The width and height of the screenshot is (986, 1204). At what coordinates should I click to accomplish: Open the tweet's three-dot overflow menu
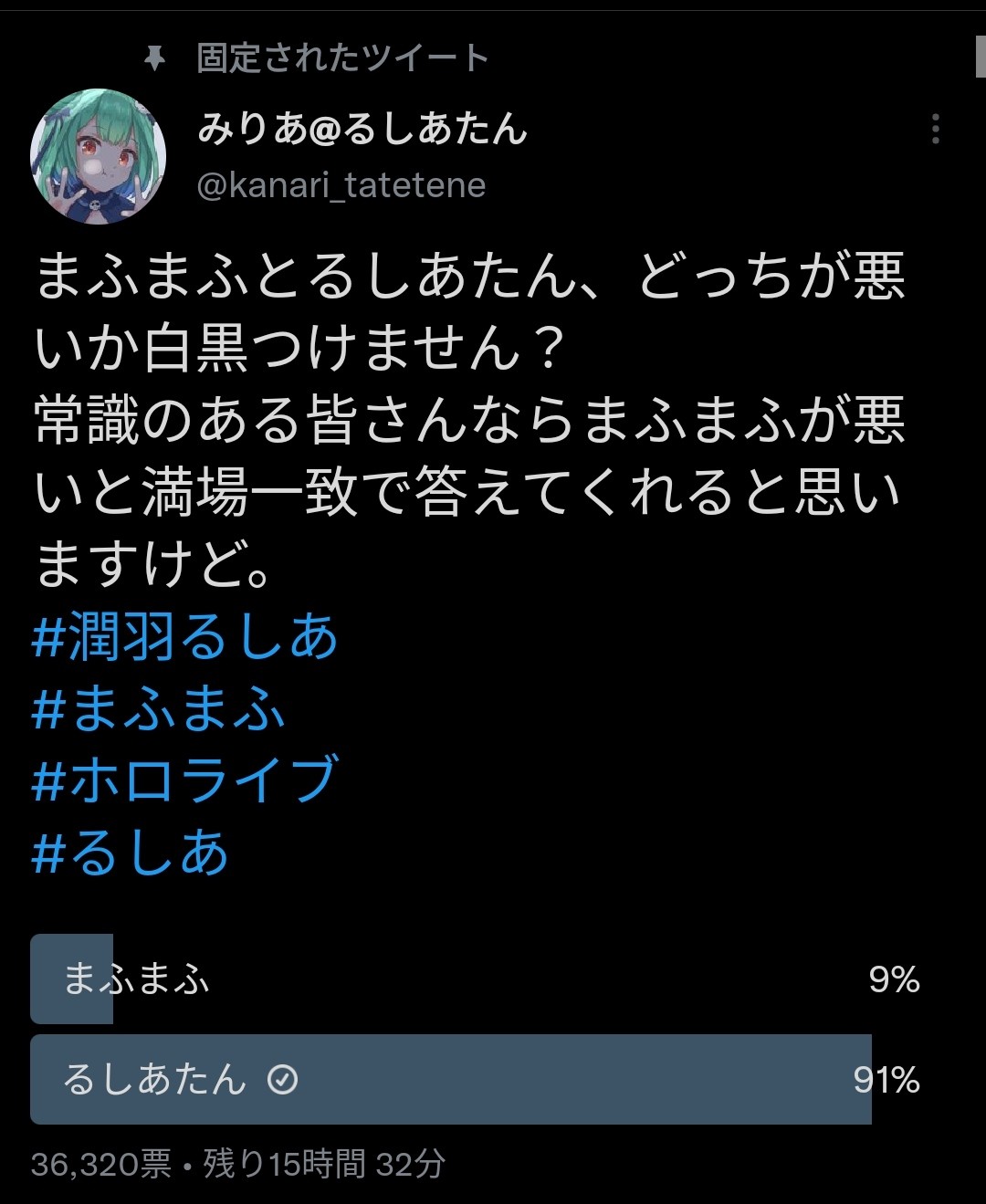(935, 130)
